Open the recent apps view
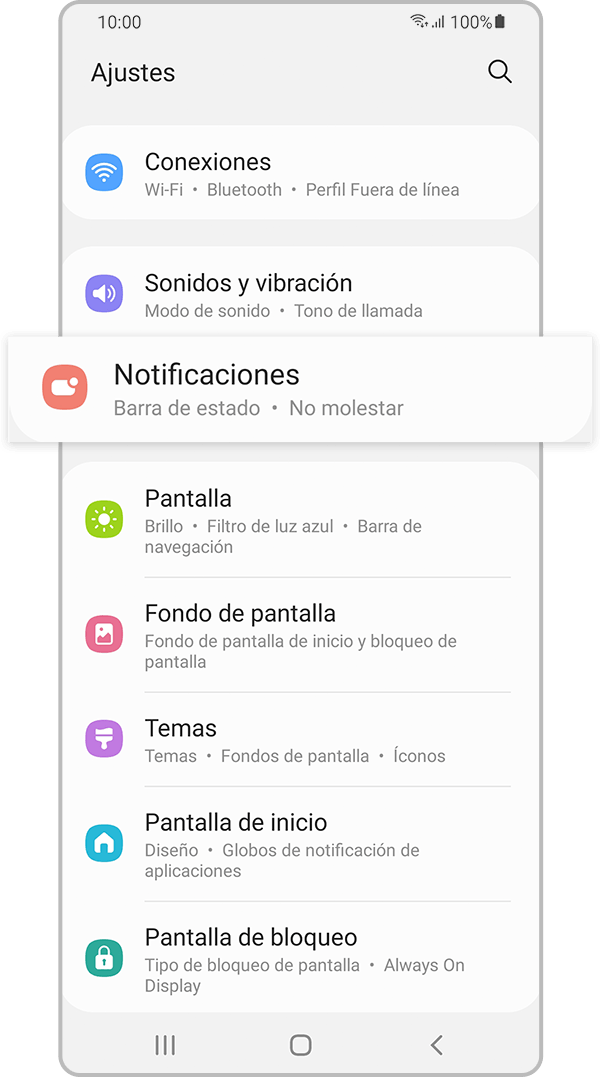 (x=165, y=1045)
